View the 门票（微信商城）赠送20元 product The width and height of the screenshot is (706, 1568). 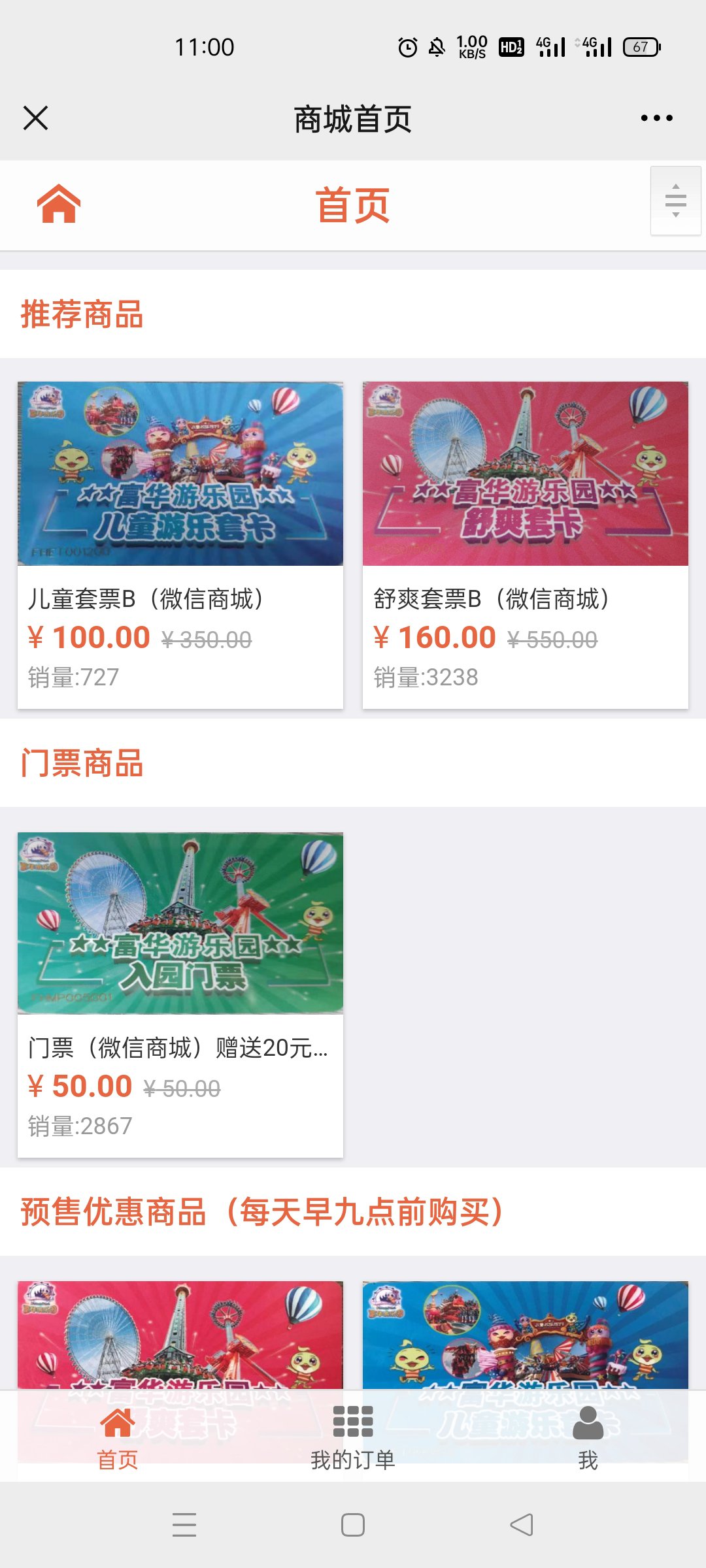tap(180, 994)
